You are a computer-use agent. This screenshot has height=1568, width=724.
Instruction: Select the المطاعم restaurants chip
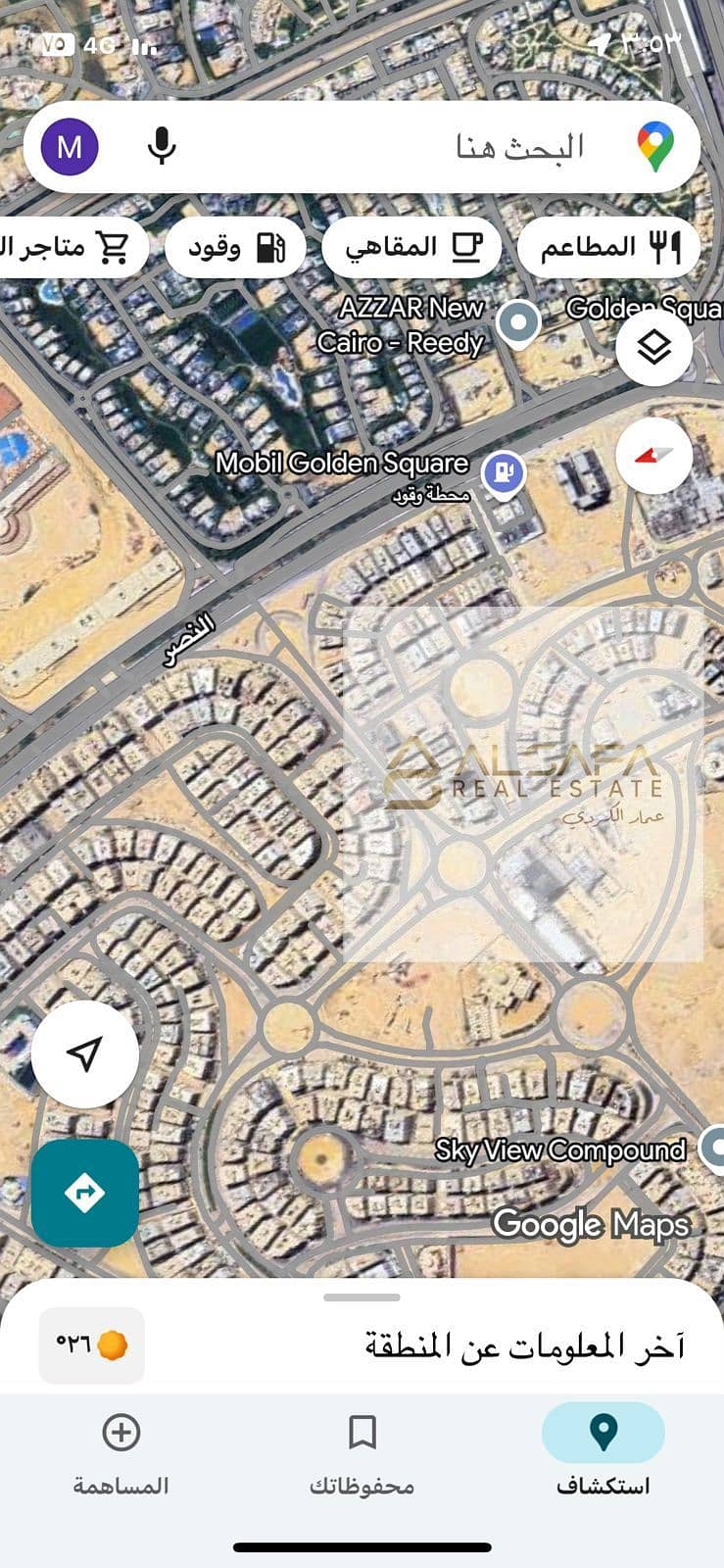[607, 246]
